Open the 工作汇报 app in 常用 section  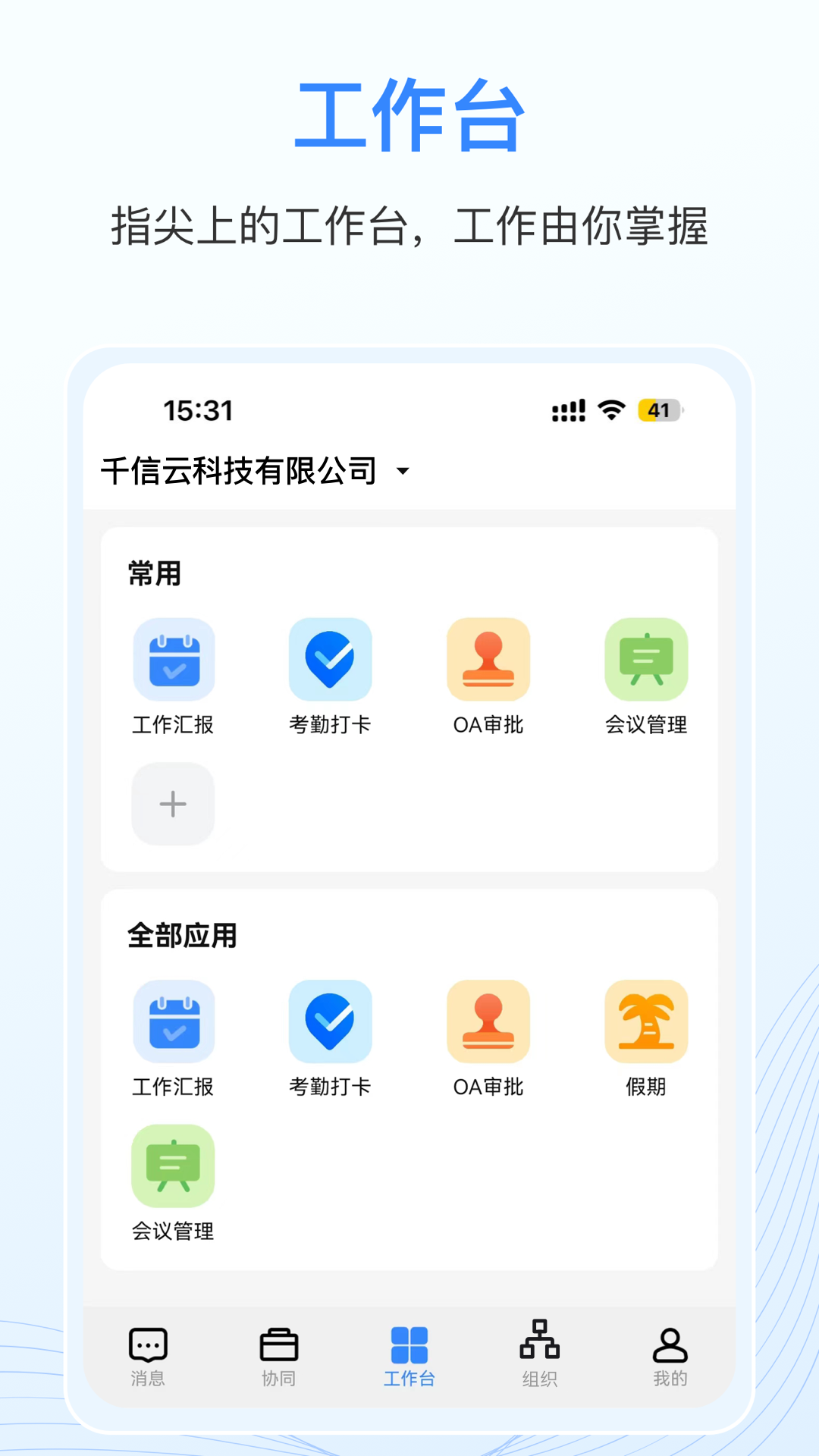click(x=173, y=659)
